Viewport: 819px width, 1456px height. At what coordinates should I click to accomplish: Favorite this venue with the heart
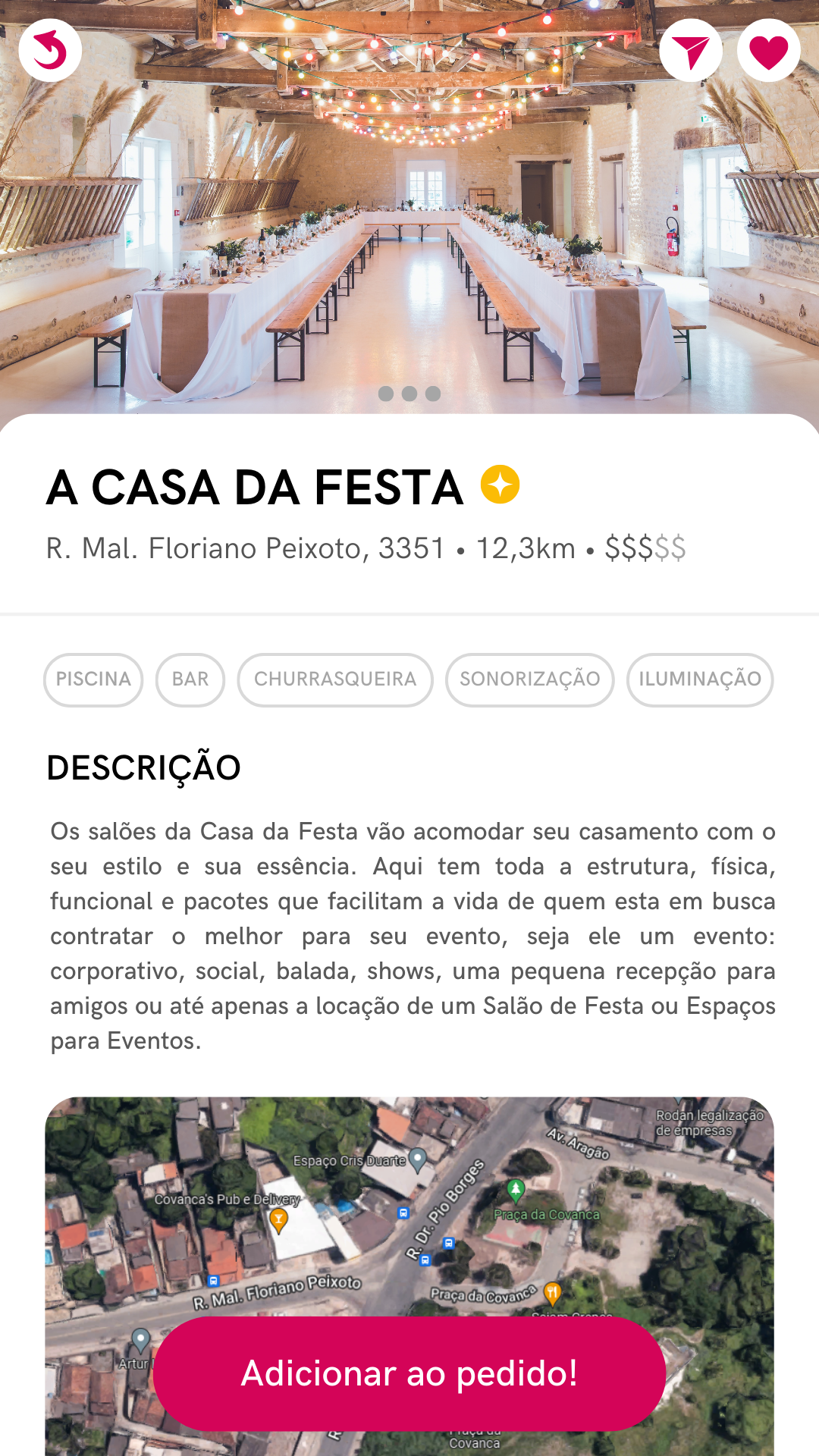point(769,50)
